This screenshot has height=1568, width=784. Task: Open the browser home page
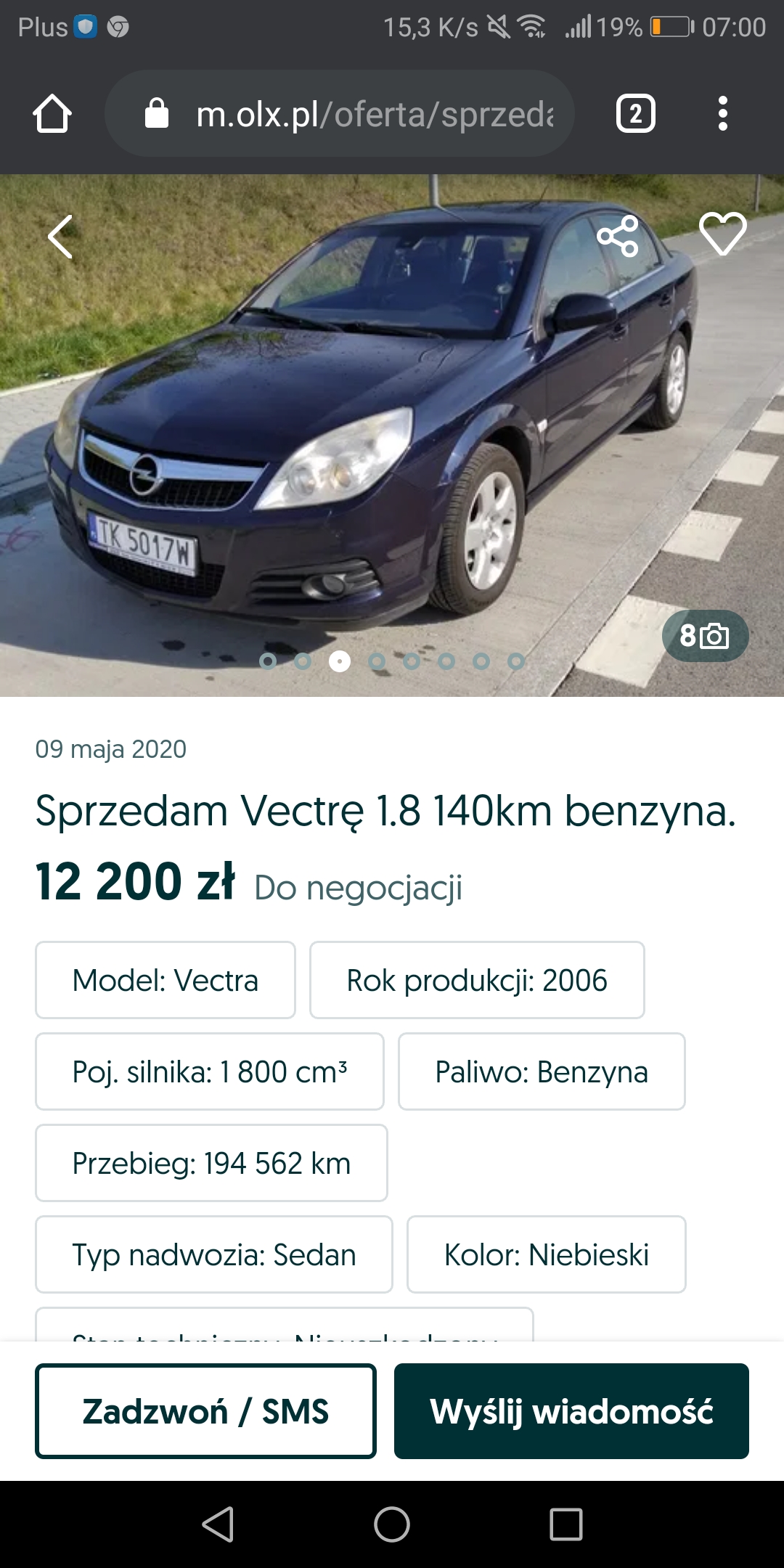(52, 114)
